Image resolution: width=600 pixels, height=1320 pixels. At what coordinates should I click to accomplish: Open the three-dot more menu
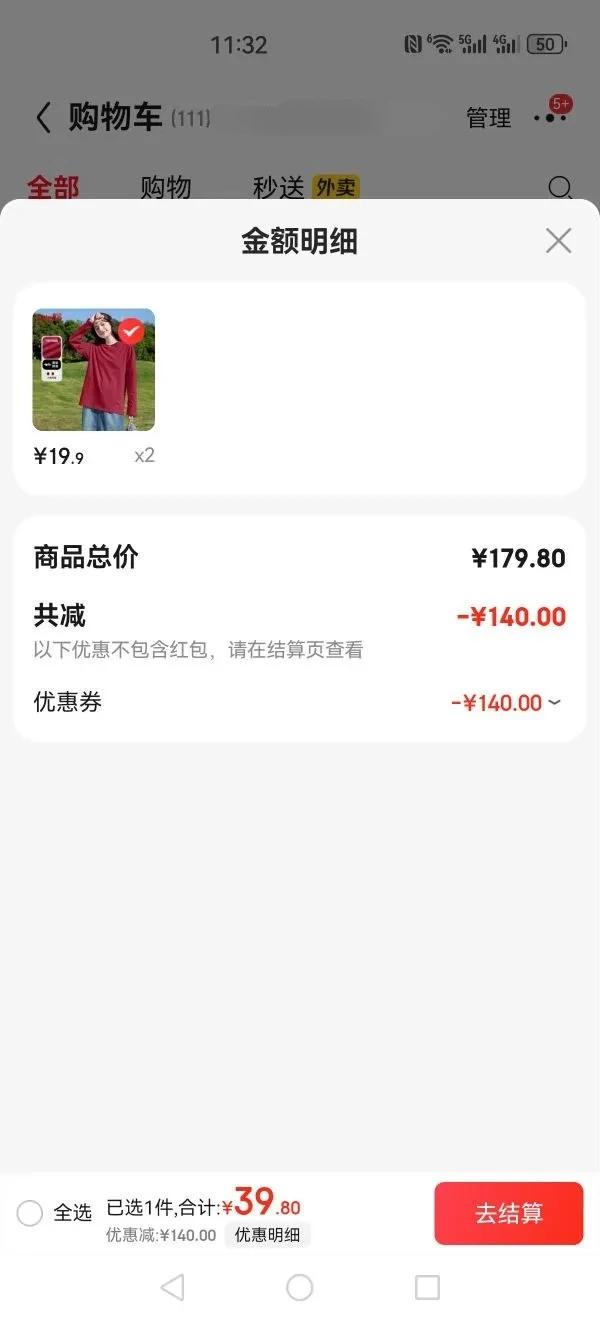(x=549, y=118)
